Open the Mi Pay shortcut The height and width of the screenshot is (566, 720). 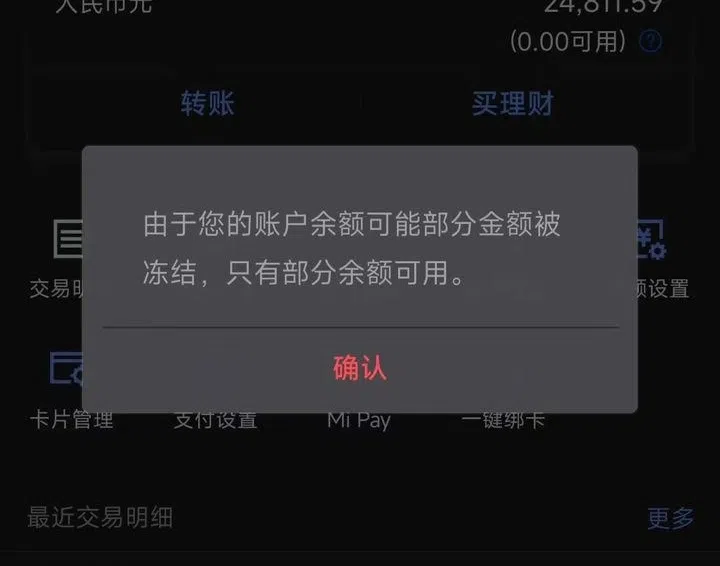pos(358,420)
